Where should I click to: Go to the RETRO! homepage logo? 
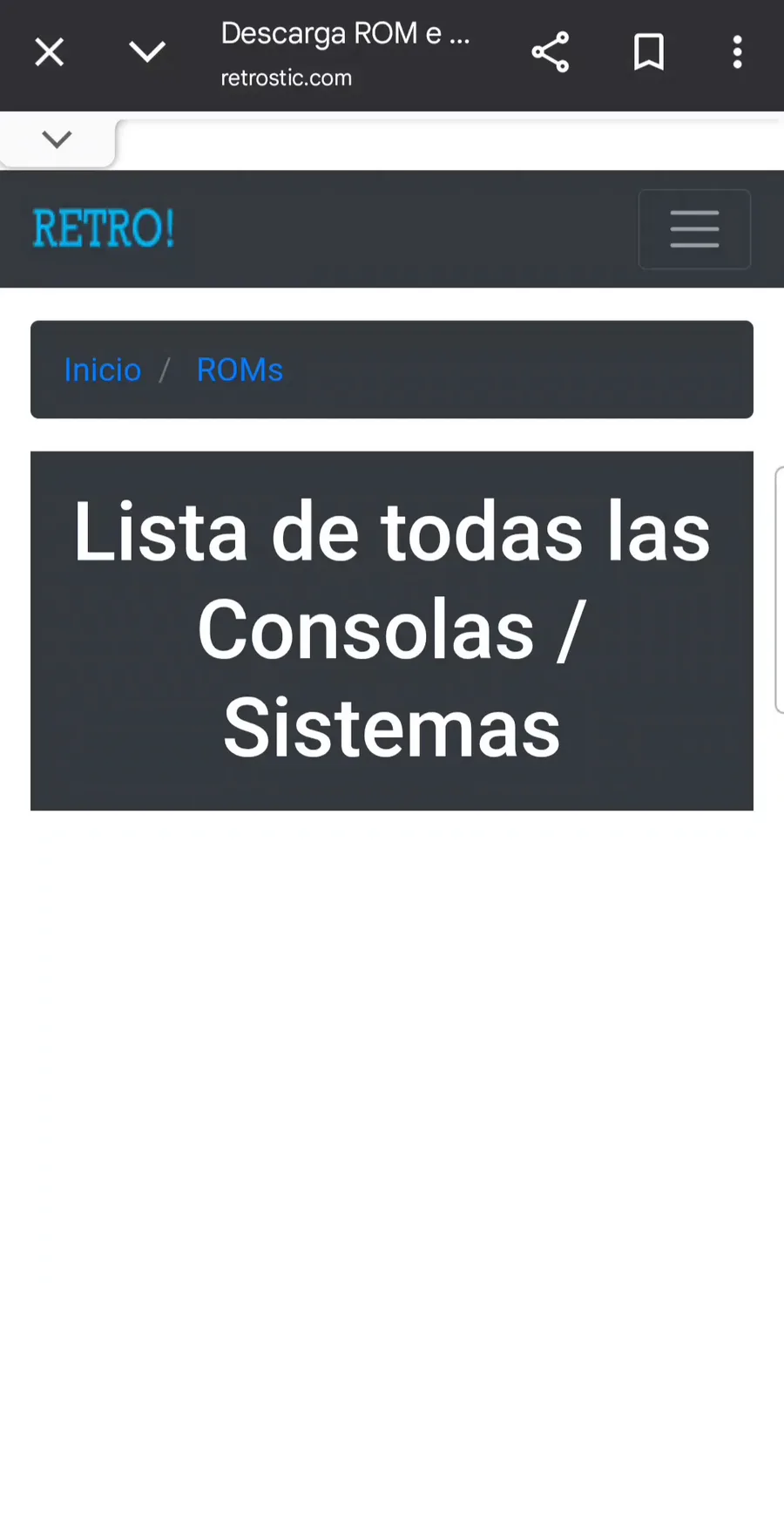coord(104,228)
